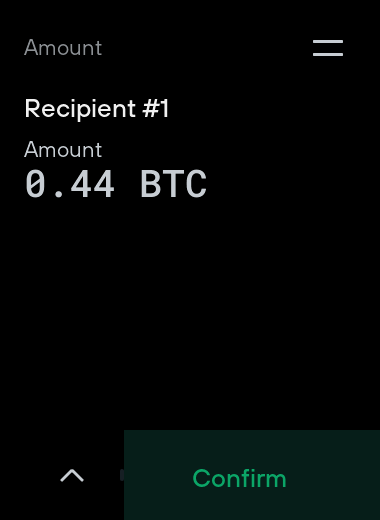Confirm the 0.44 BTC amount
The height and width of the screenshot is (520, 380).
(x=252, y=475)
